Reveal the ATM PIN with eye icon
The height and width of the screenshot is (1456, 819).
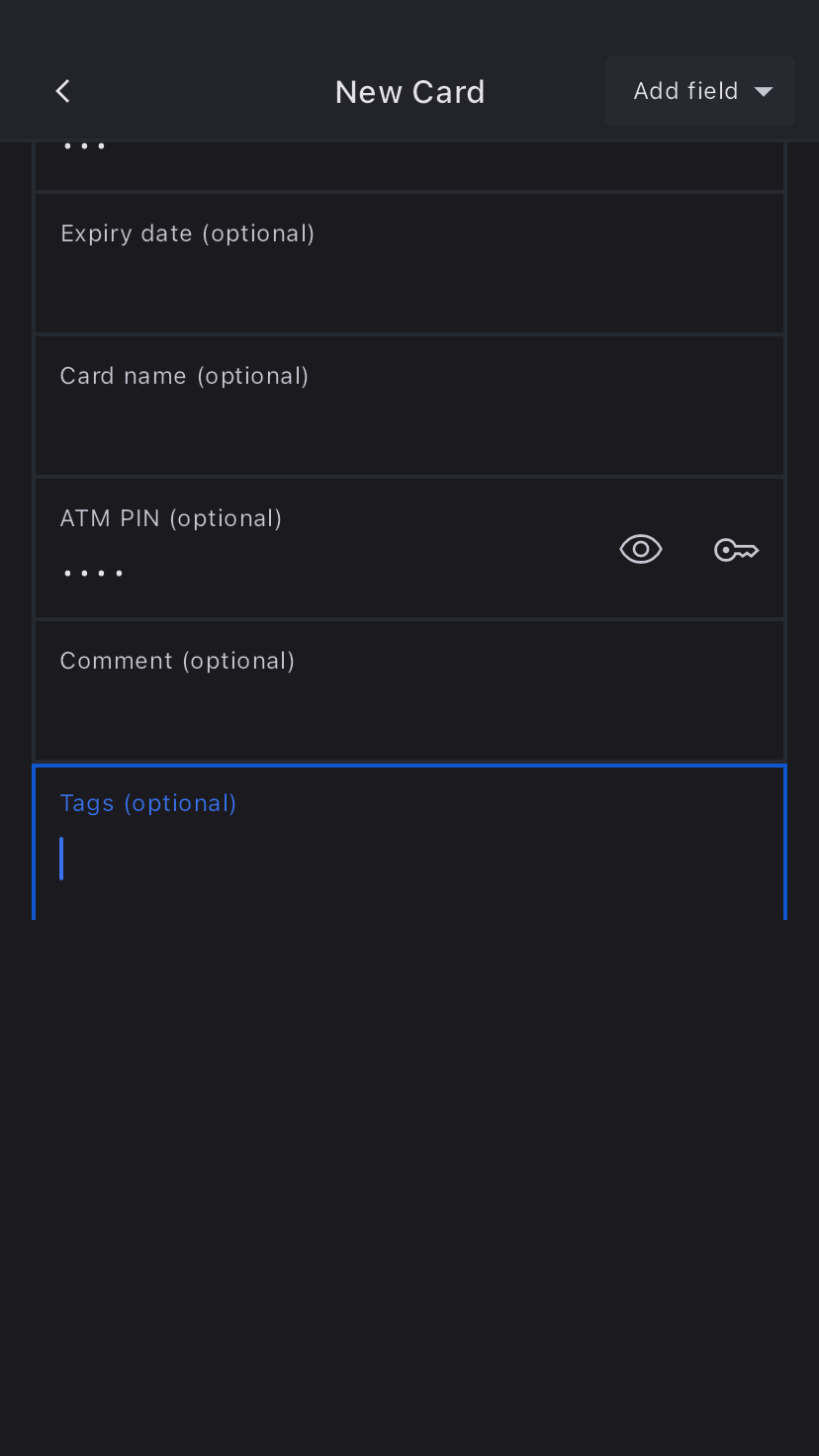click(x=640, y=549)
